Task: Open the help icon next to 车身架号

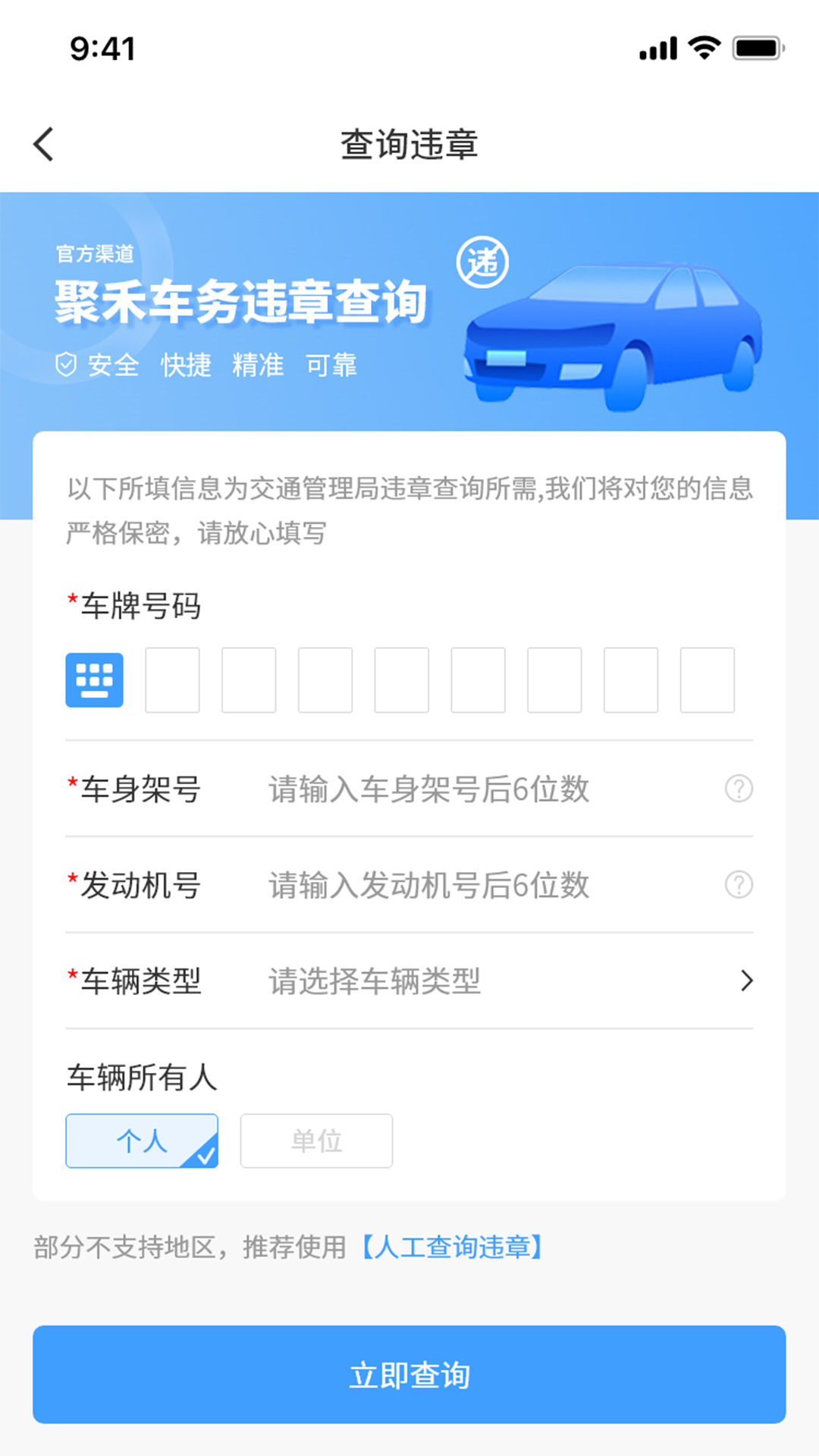Action: (739, 790)
